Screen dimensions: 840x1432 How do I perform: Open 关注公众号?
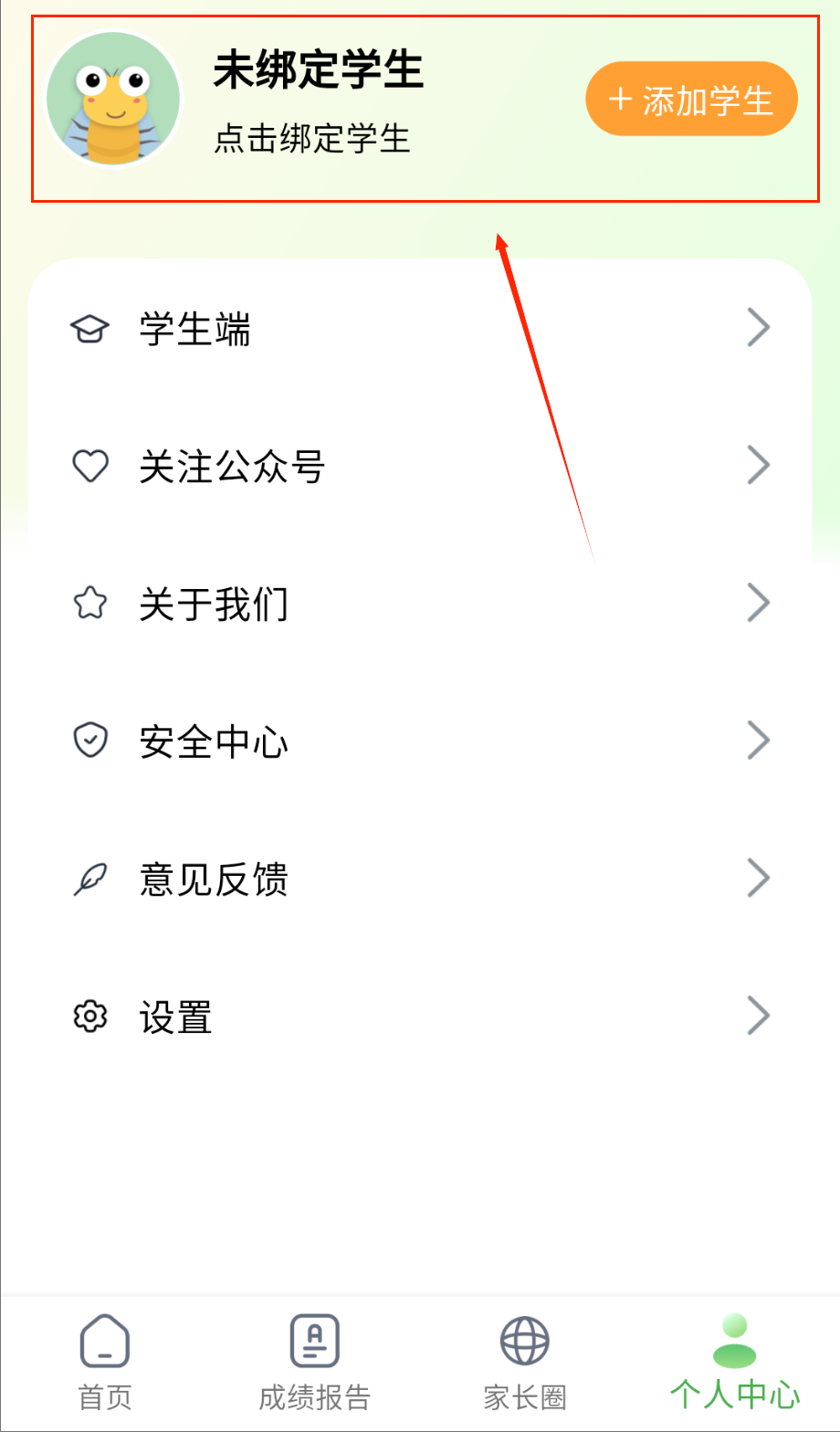click(420, 467)
